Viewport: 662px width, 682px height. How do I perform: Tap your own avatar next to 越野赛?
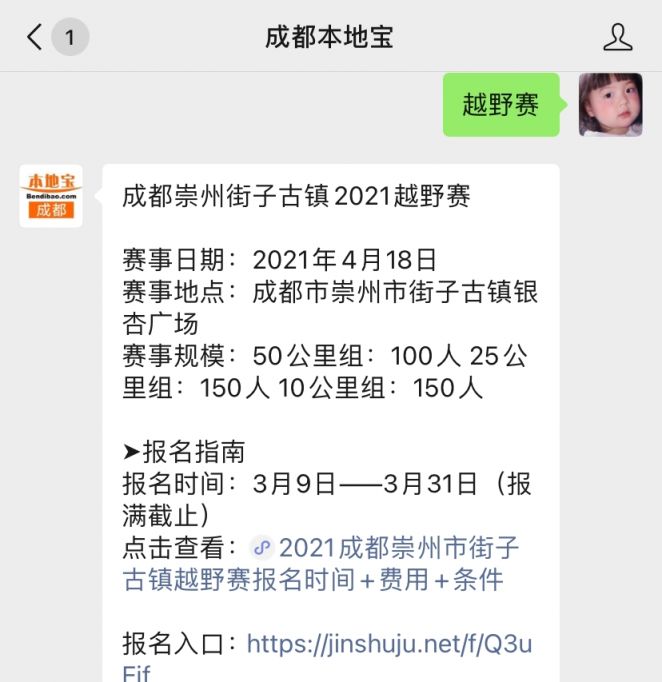point(611,105)
